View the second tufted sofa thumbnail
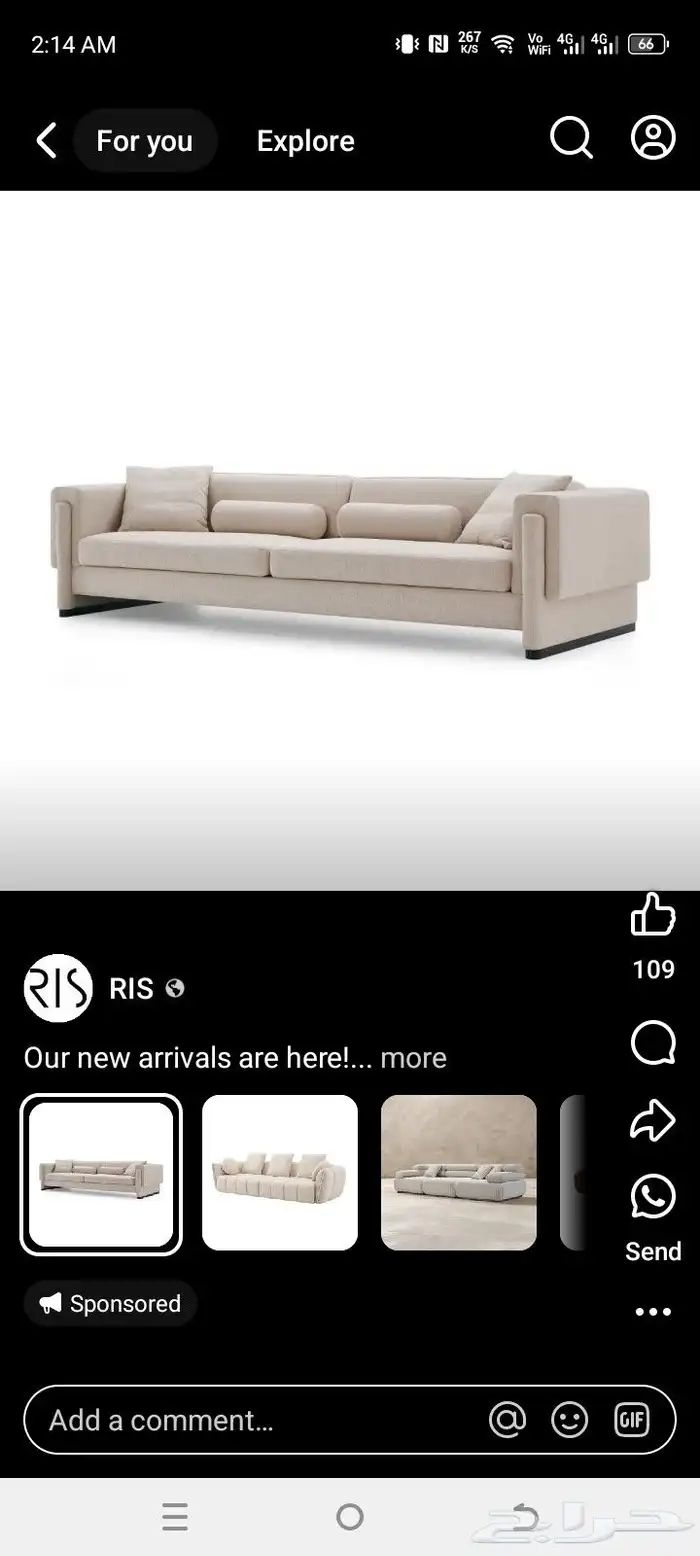700x1556 pixels. (280, 1173)
